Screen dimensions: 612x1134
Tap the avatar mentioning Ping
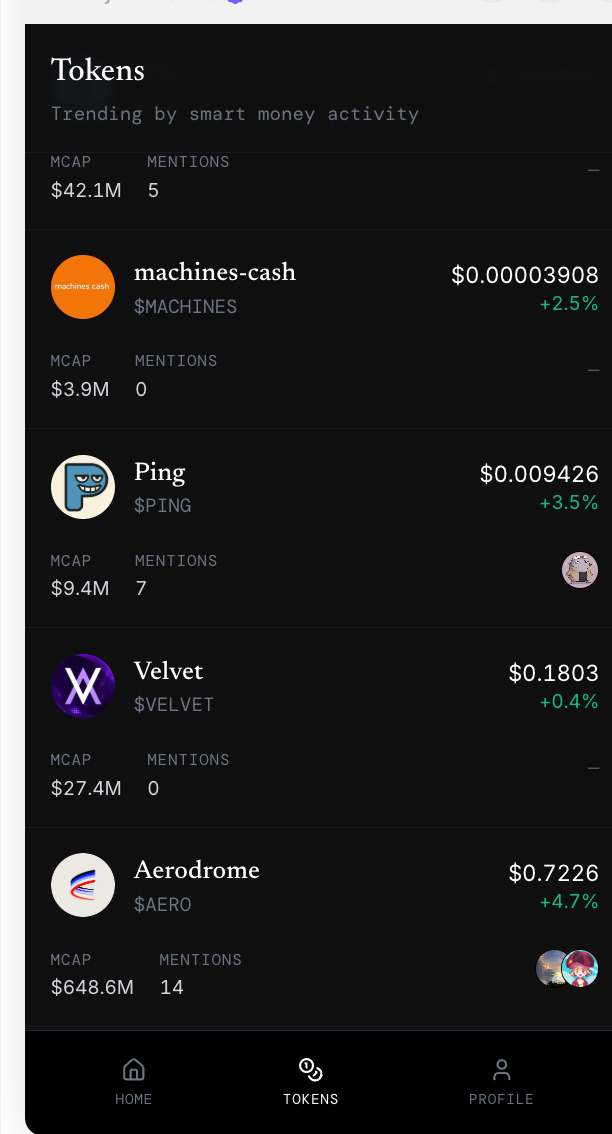click(x=580, y=570)
